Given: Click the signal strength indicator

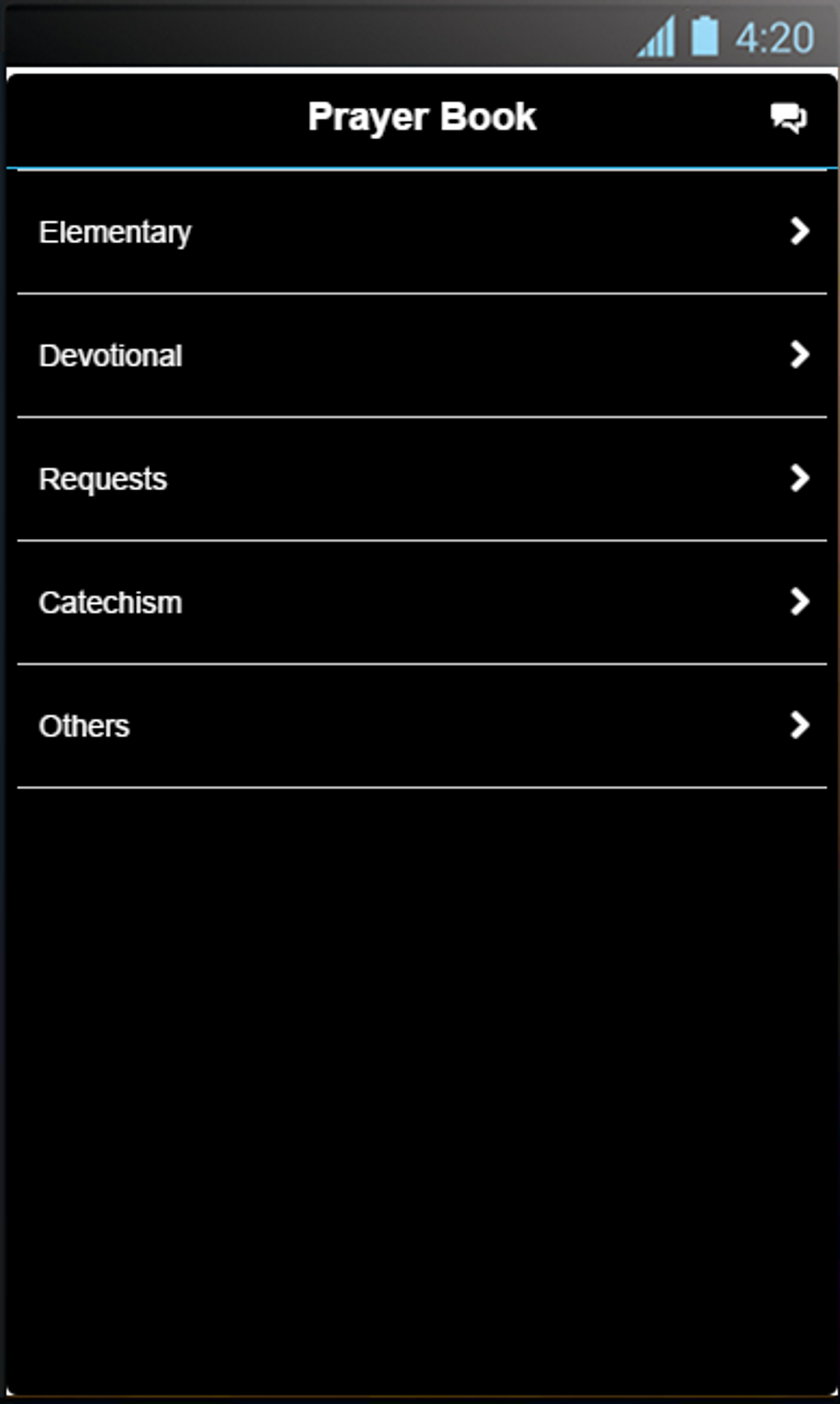Looking at the screenshot, I should tap(657, 37).
